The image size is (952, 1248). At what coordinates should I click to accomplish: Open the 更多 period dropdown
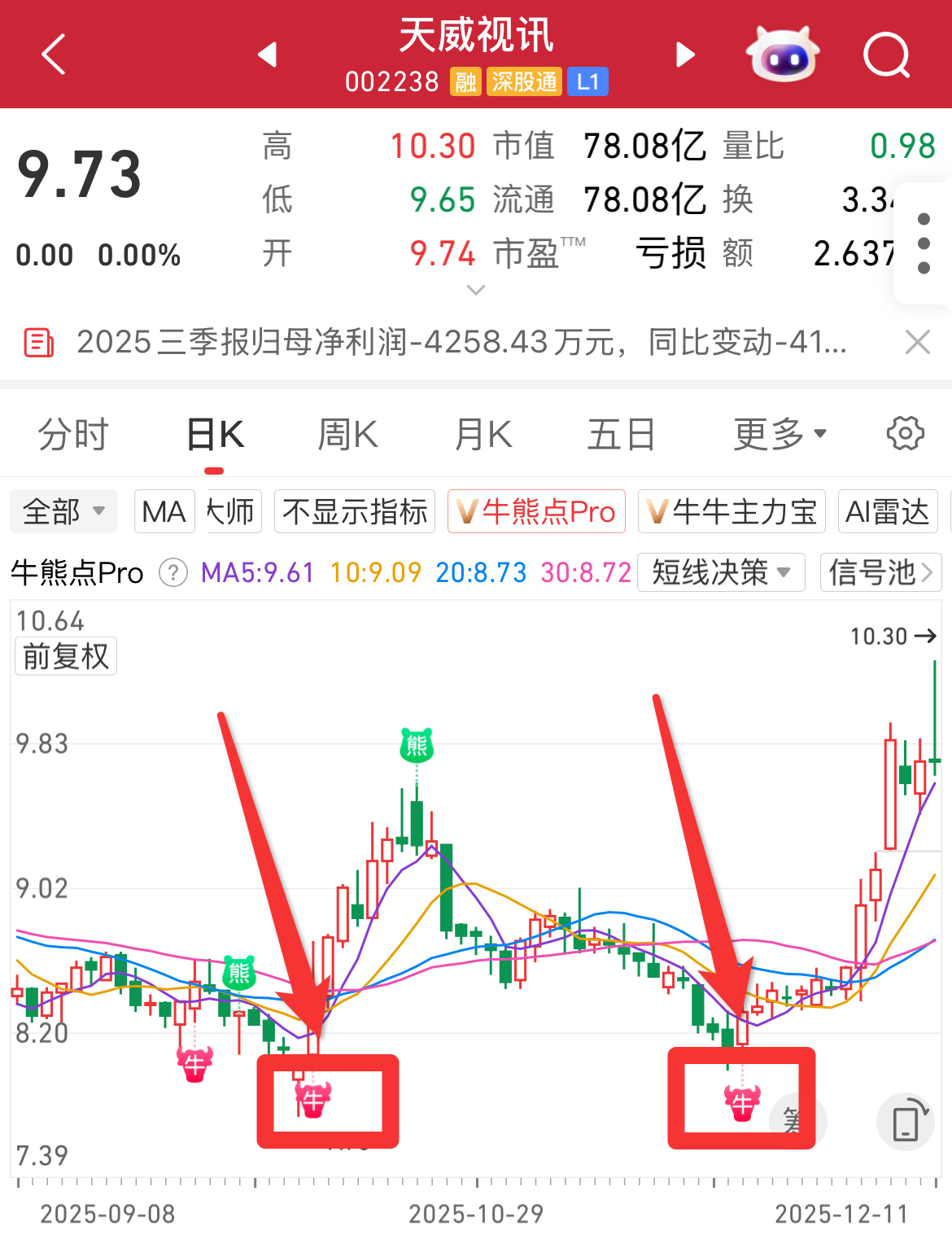(x=780, y=435)
